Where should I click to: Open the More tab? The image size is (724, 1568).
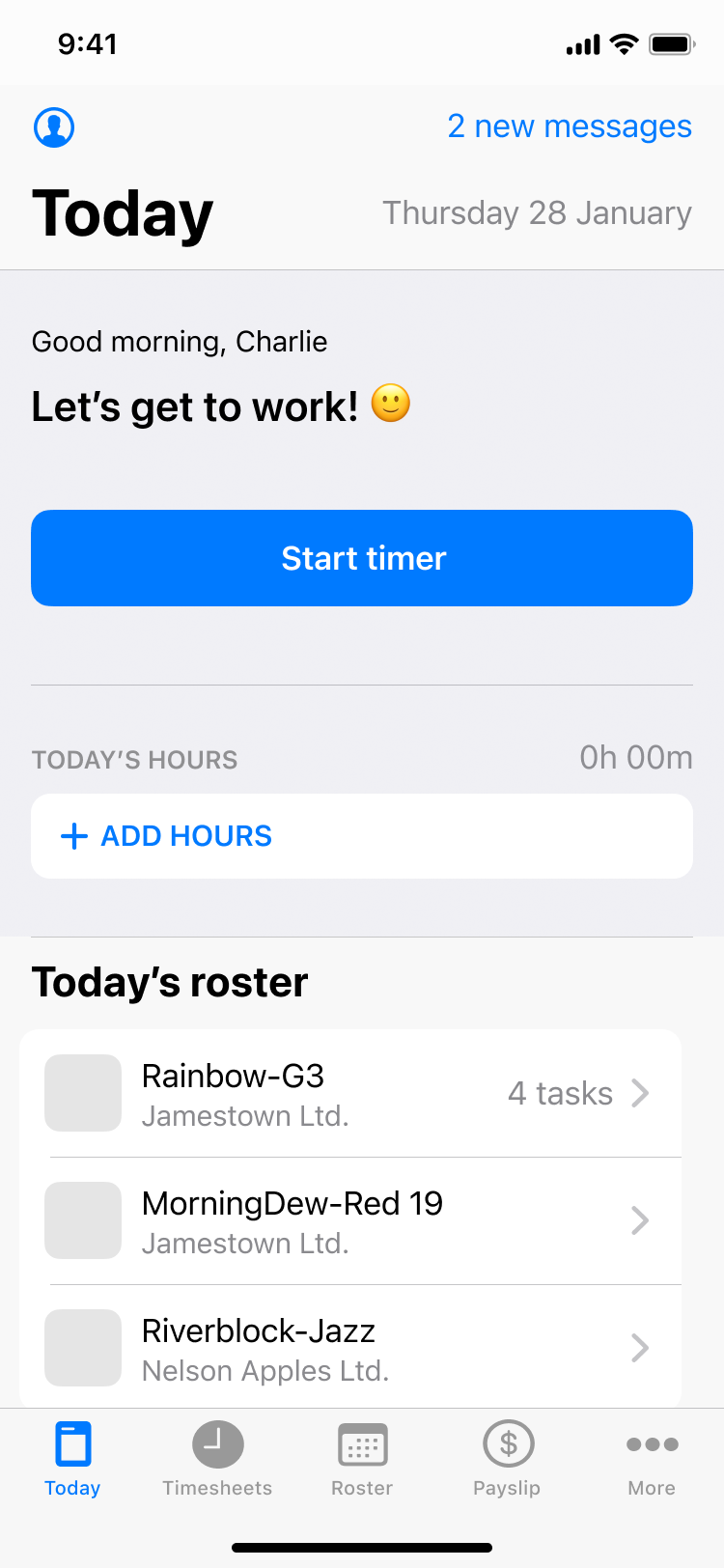click(652, 1459)
